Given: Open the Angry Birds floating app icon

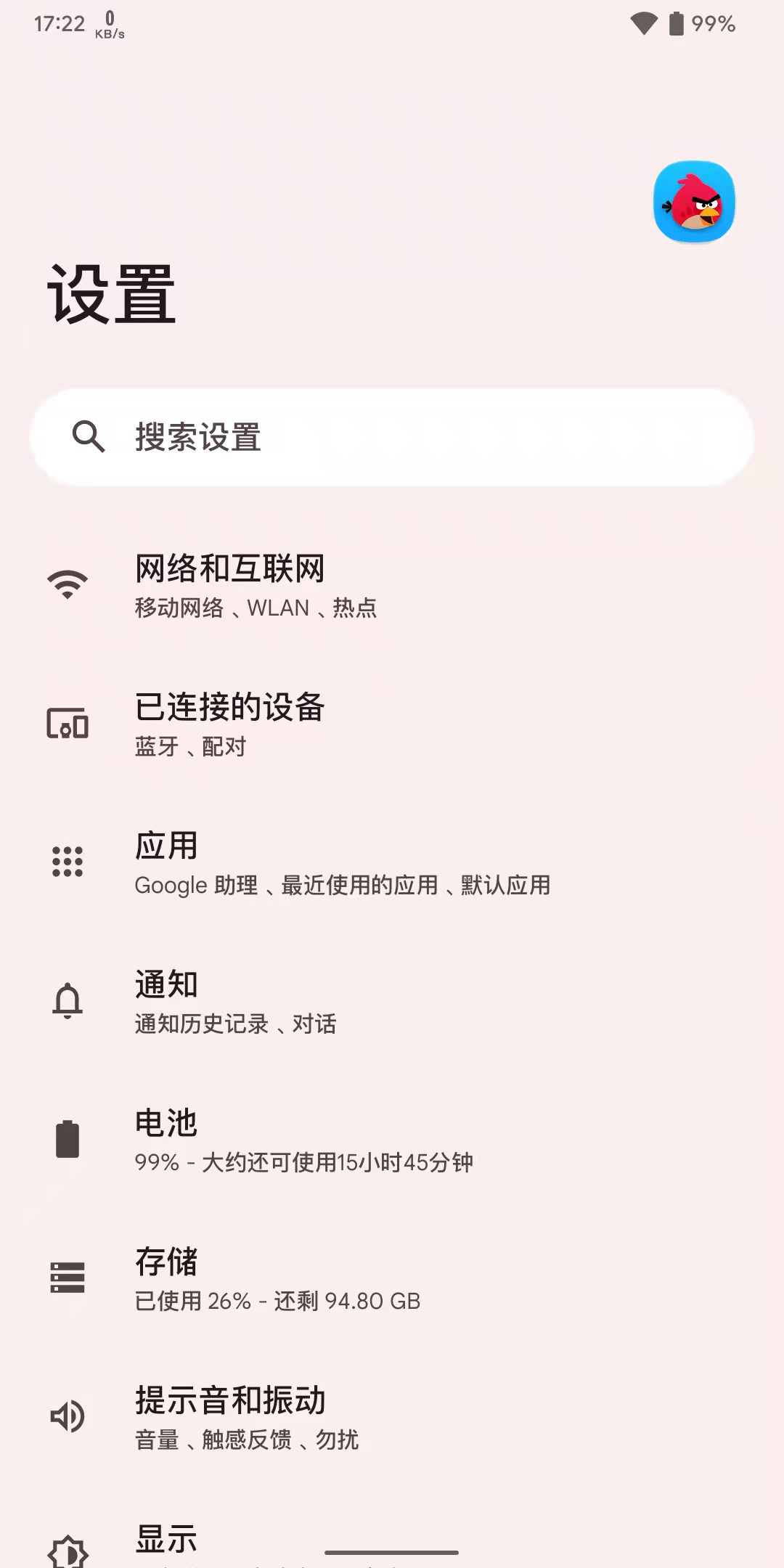Looking at the screenshot, I should point(695,202).
